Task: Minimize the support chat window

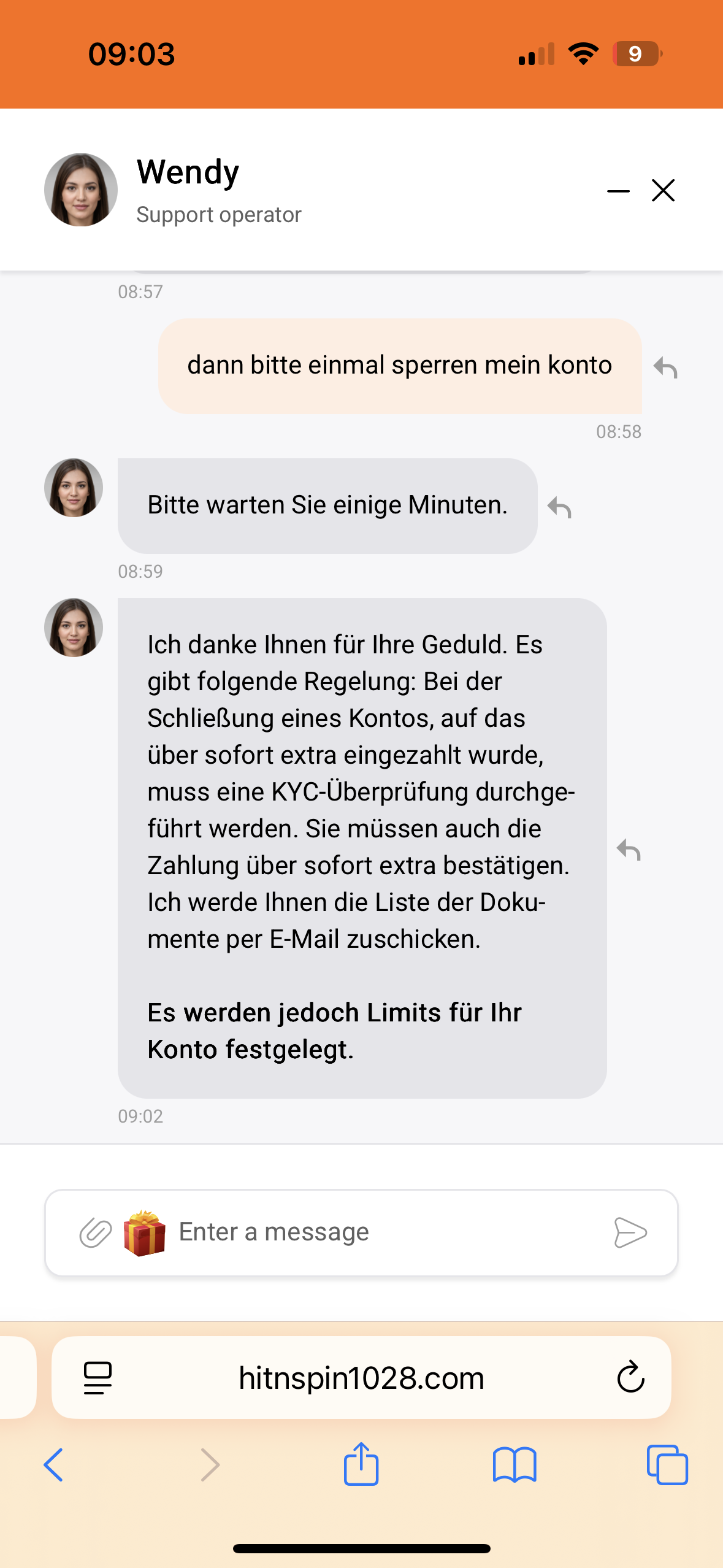Action: [x=618, y=191]
